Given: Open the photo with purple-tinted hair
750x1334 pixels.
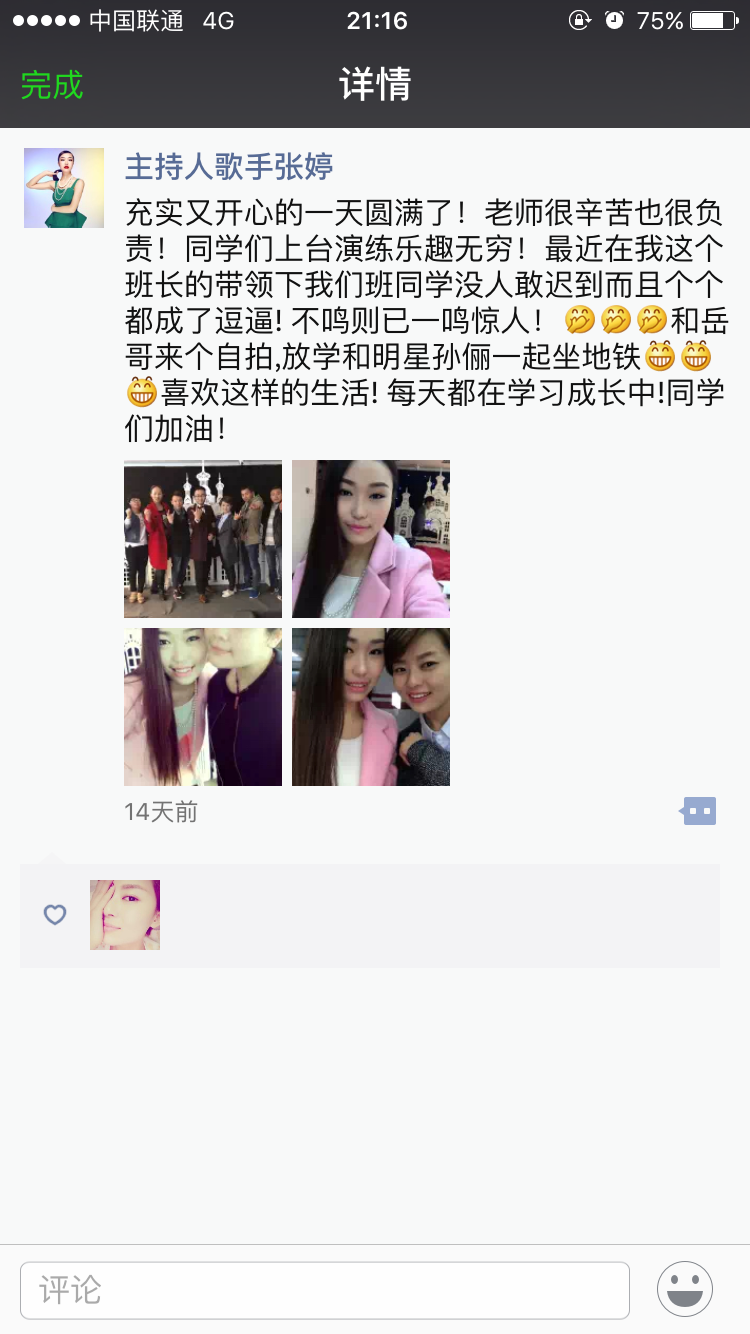Looking at the screenshot, I should pos(203,707).
